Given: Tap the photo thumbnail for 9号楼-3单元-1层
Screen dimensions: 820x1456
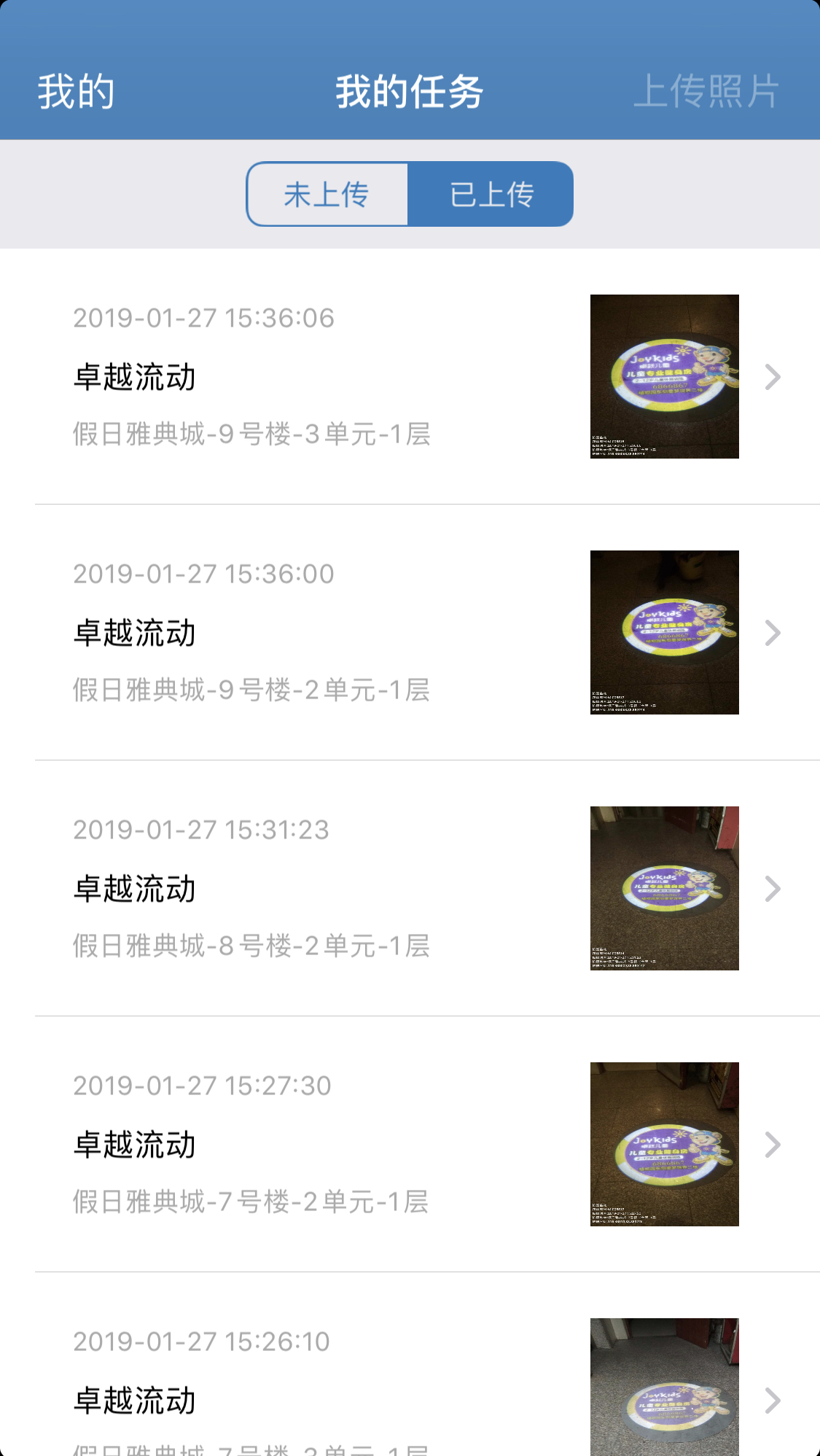Looking at the screenshot, I should tap(665, 376).
